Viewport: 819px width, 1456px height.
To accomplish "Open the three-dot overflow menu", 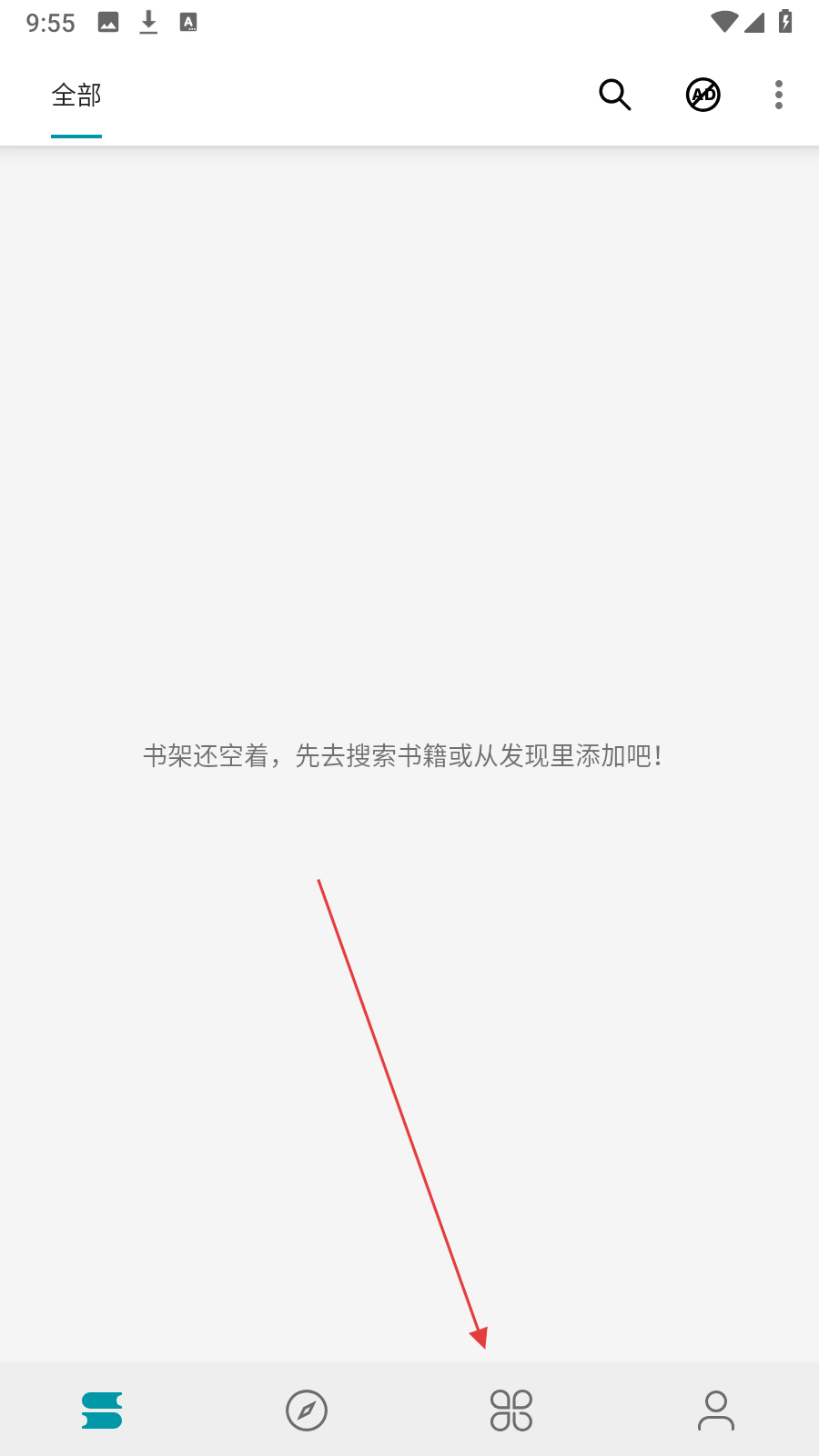I will click(x=779, y=95).
